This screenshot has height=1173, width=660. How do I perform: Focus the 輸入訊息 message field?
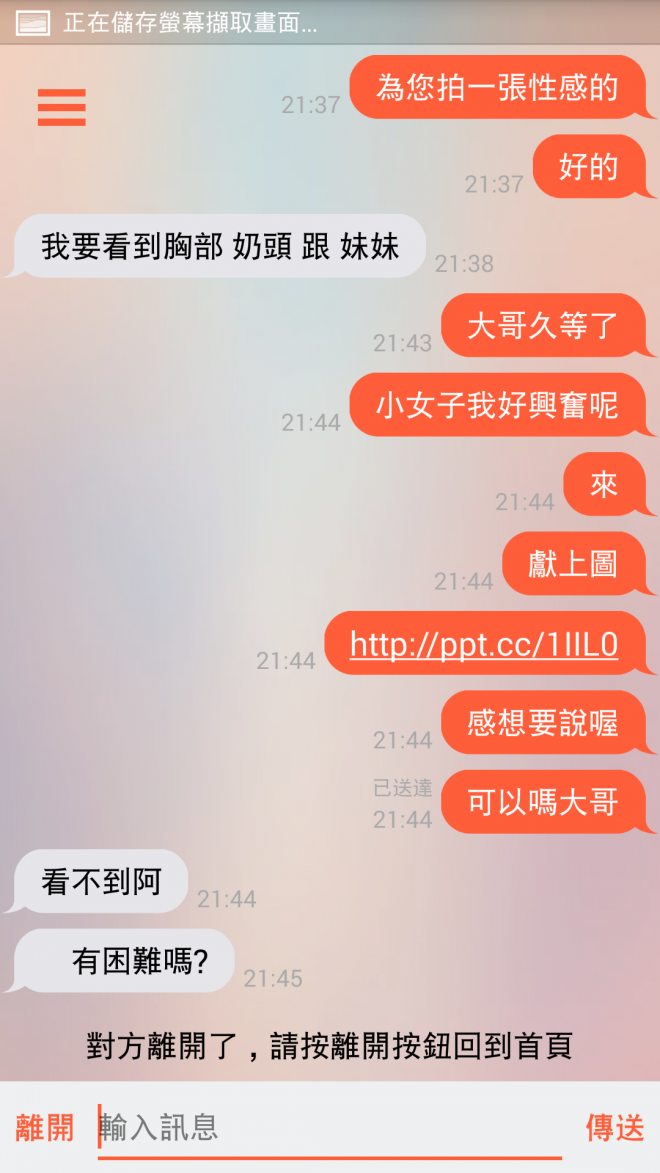point(330,1128)
